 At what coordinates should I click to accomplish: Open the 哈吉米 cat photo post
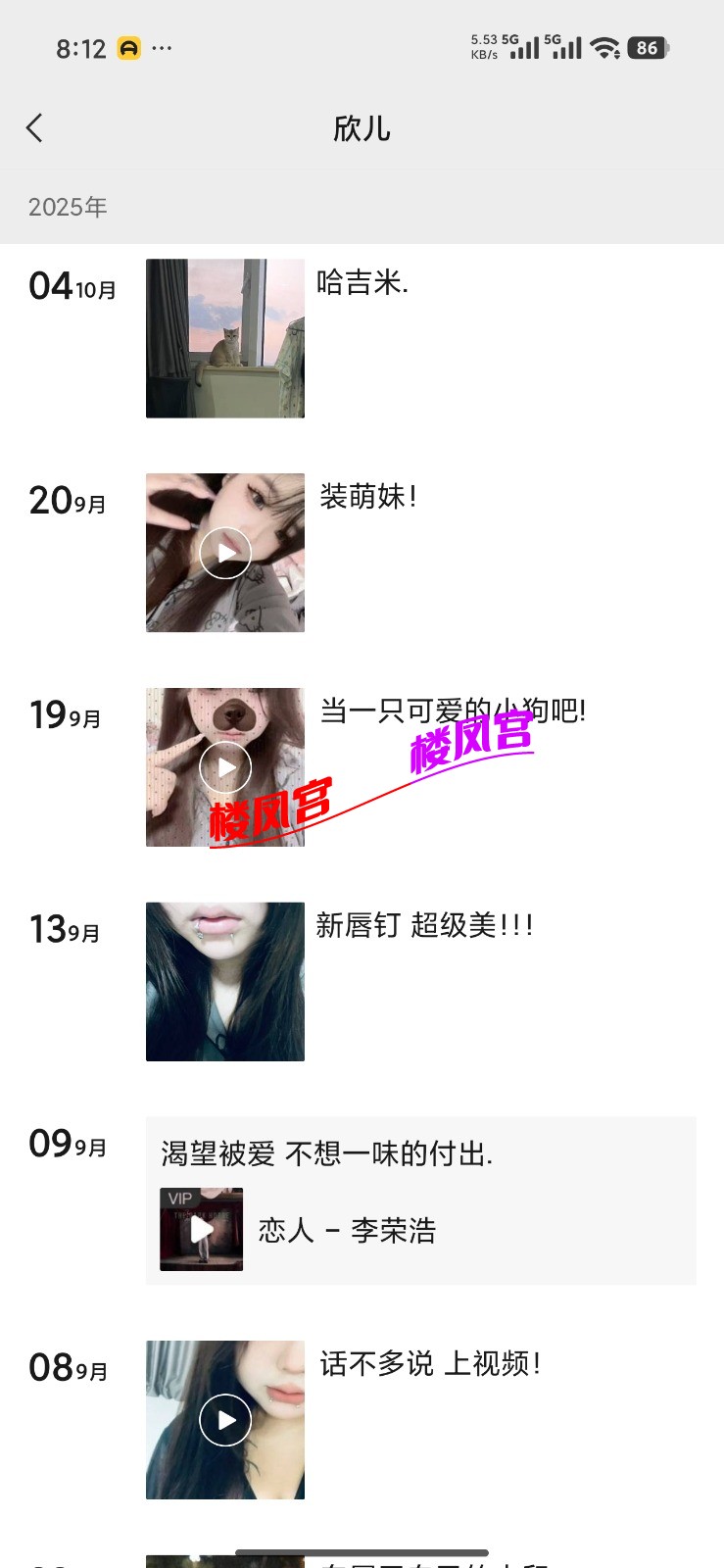225,338
